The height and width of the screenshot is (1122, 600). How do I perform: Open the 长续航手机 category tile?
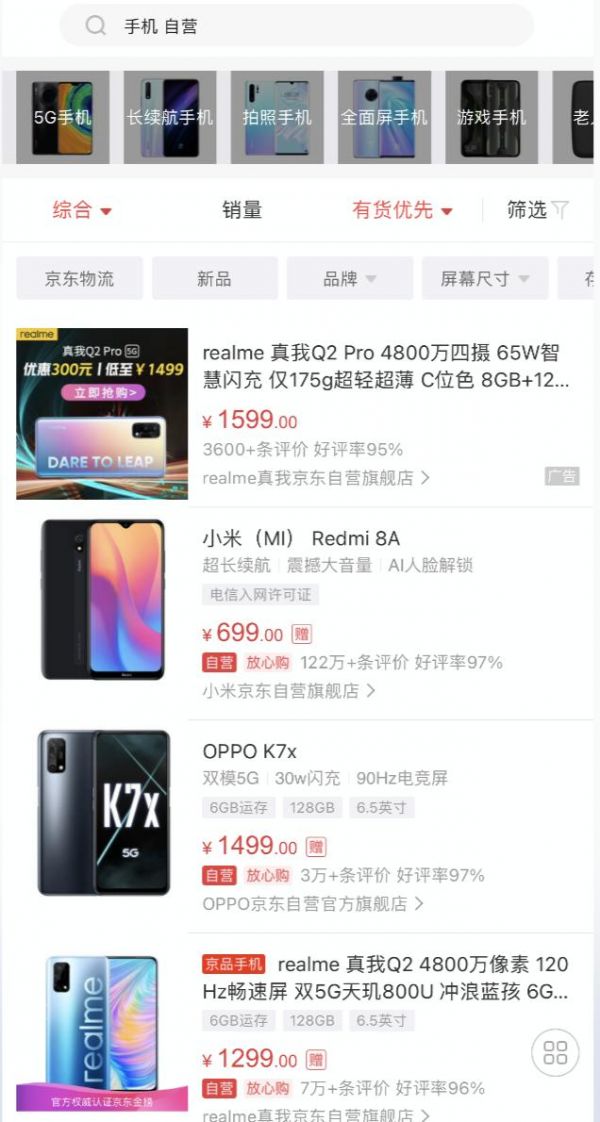pos(170,117)
